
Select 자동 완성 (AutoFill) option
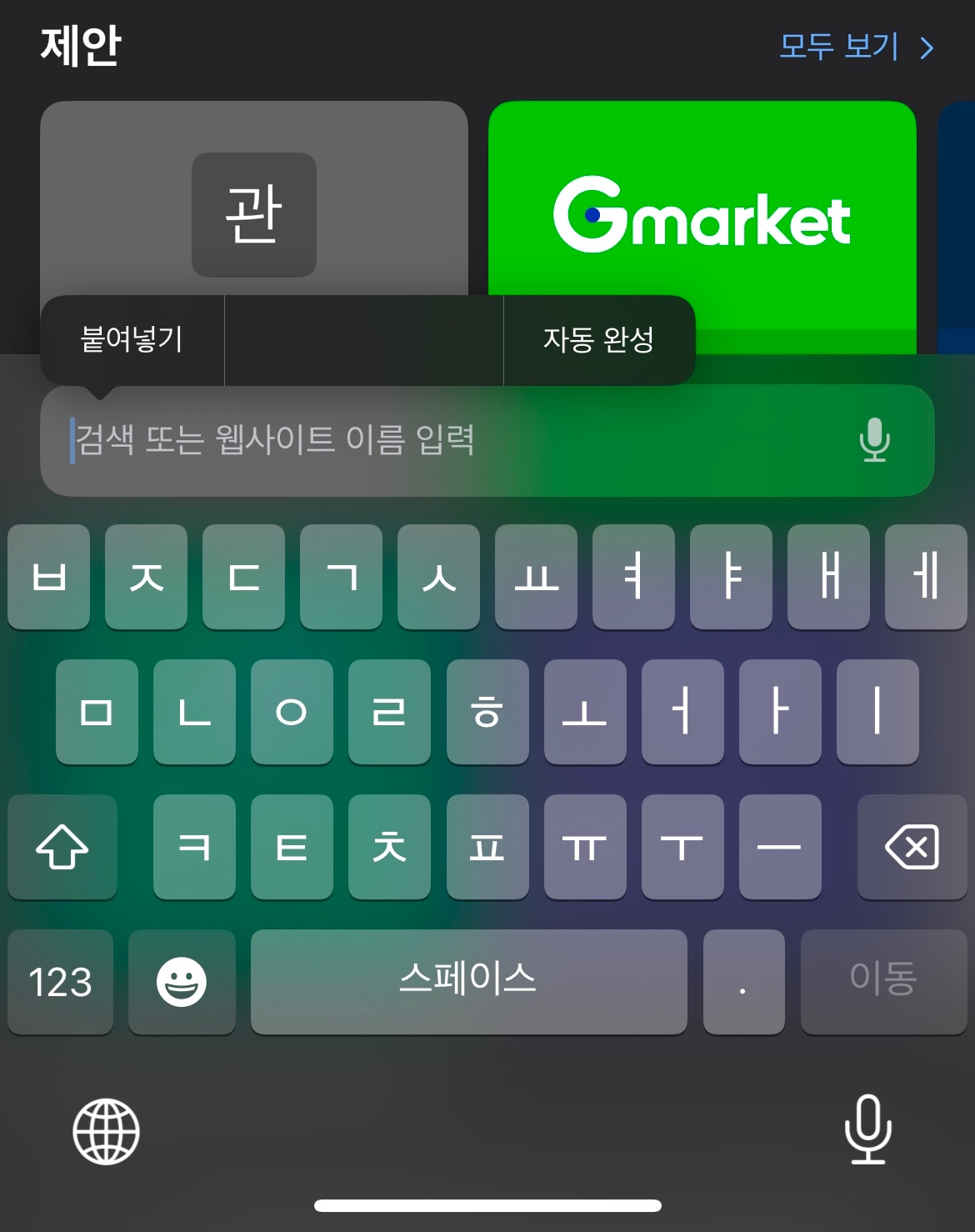click(x=598, y=340)
